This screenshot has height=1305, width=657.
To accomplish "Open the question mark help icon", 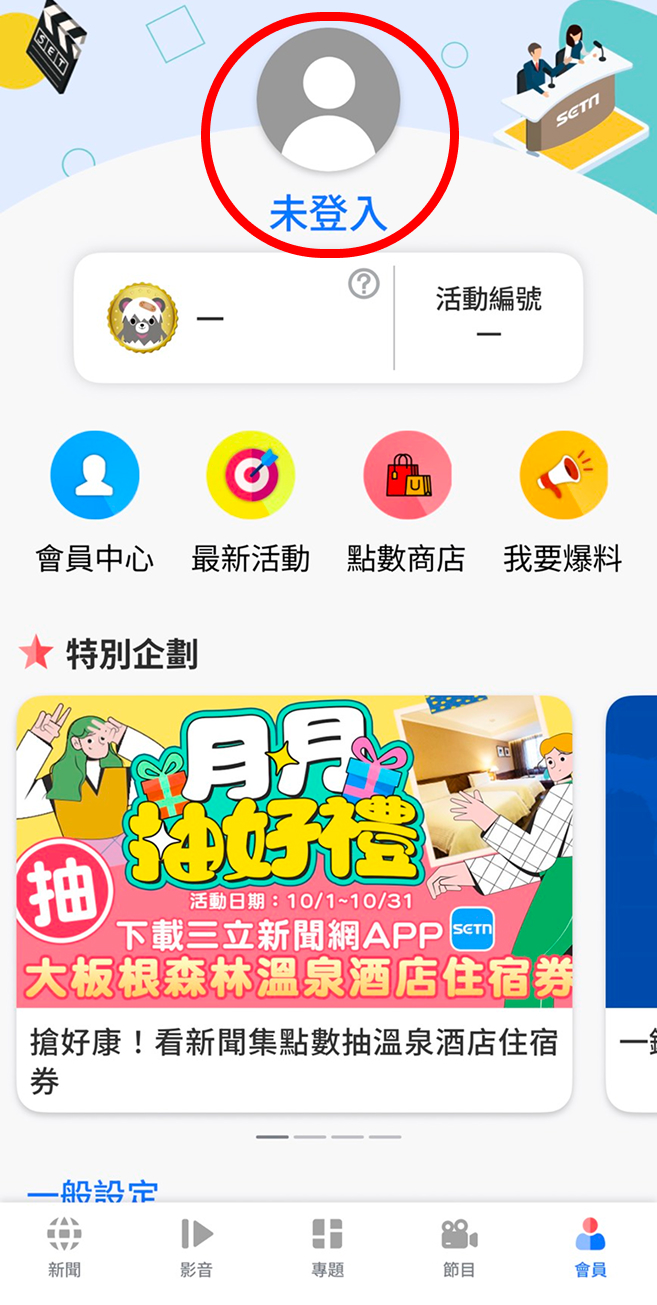I will pyautogui.click(x=364, y=284).
